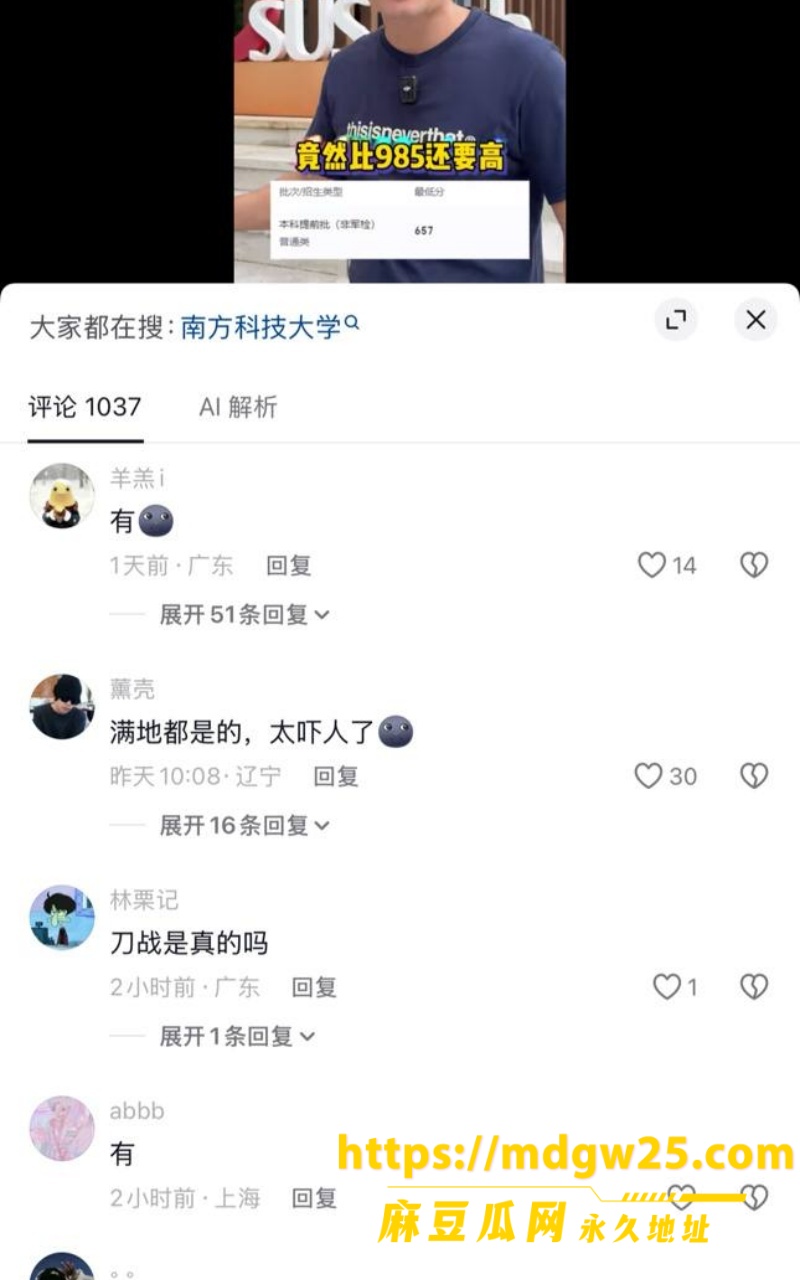Expand the 16 replies under 薰壳
The image size is (800, 1280).
tap(244, 826)
